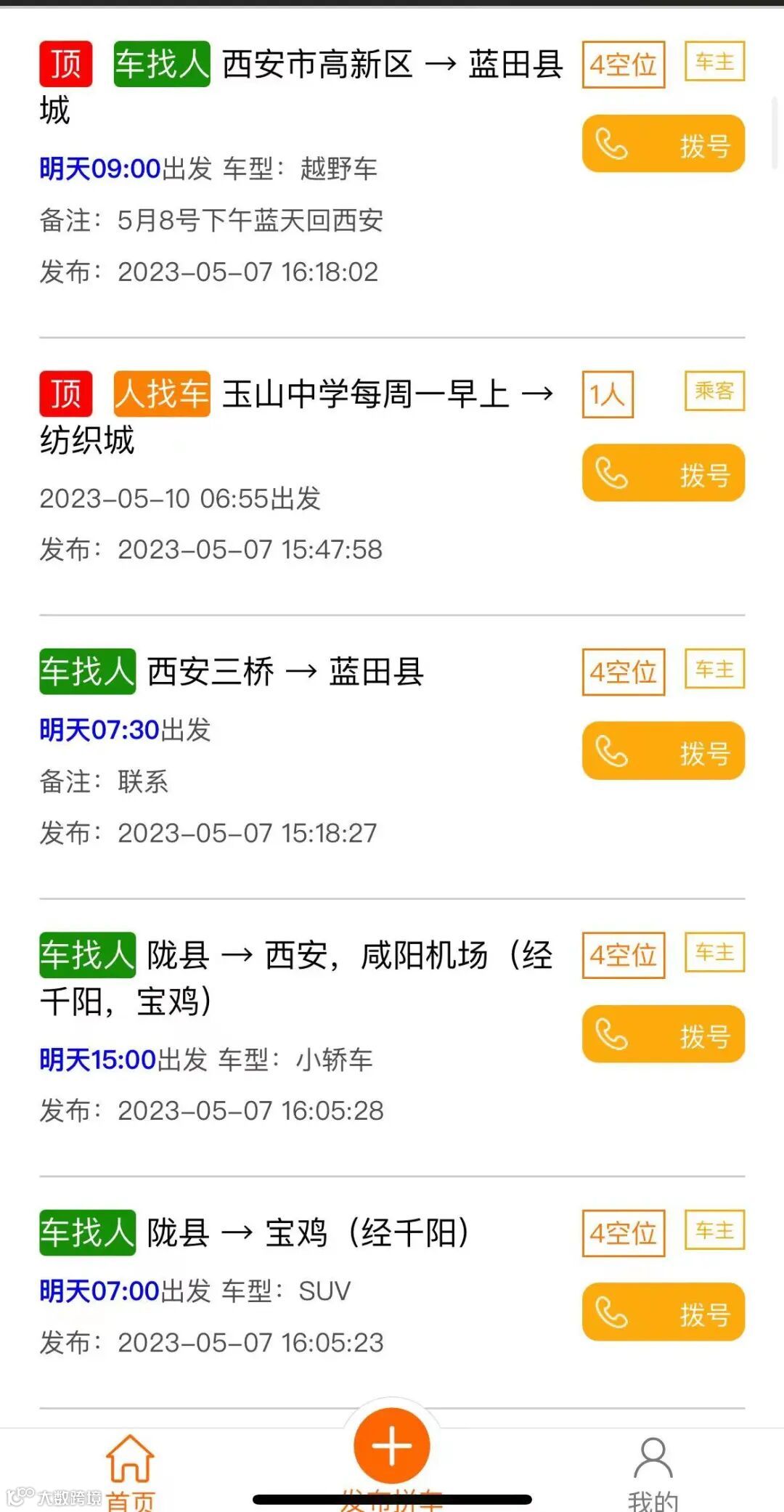Go to the 我的 tab
784x1512 pixels.
pos(653,1470)
